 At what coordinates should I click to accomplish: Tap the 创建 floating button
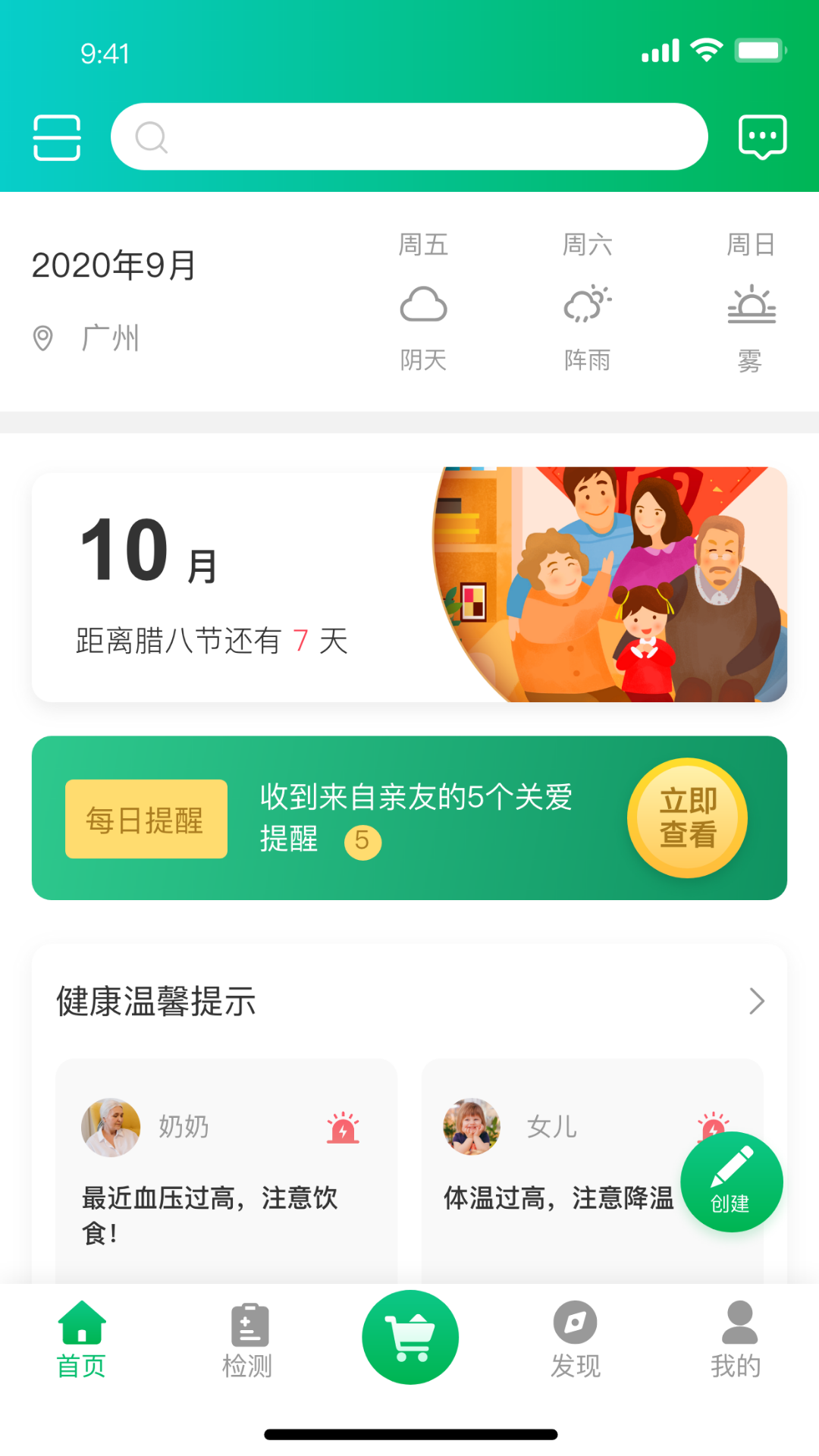[x=731, y=1182]
